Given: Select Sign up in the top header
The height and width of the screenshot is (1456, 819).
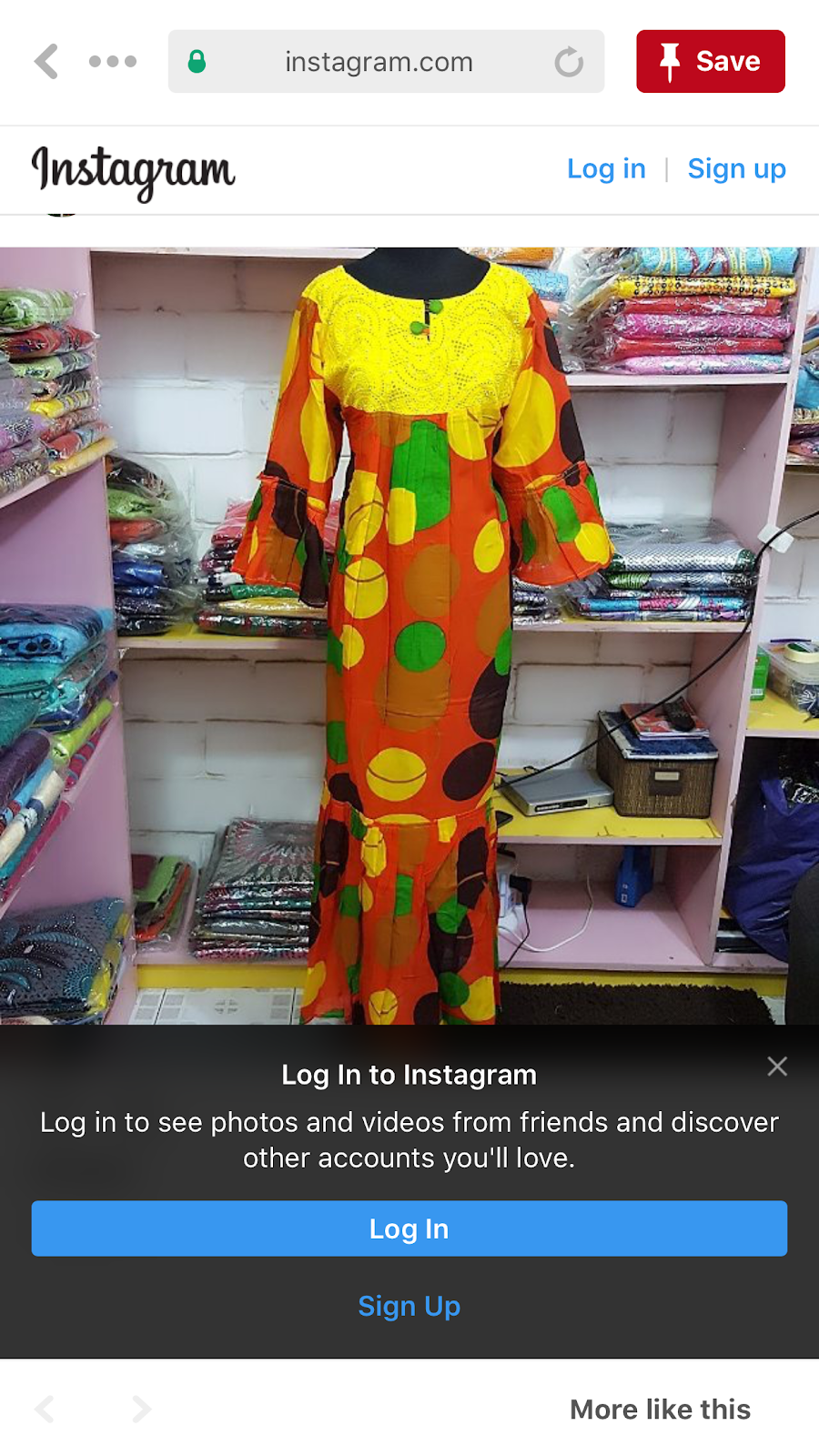Looking at the screenshot, I should tap(737, 168).
